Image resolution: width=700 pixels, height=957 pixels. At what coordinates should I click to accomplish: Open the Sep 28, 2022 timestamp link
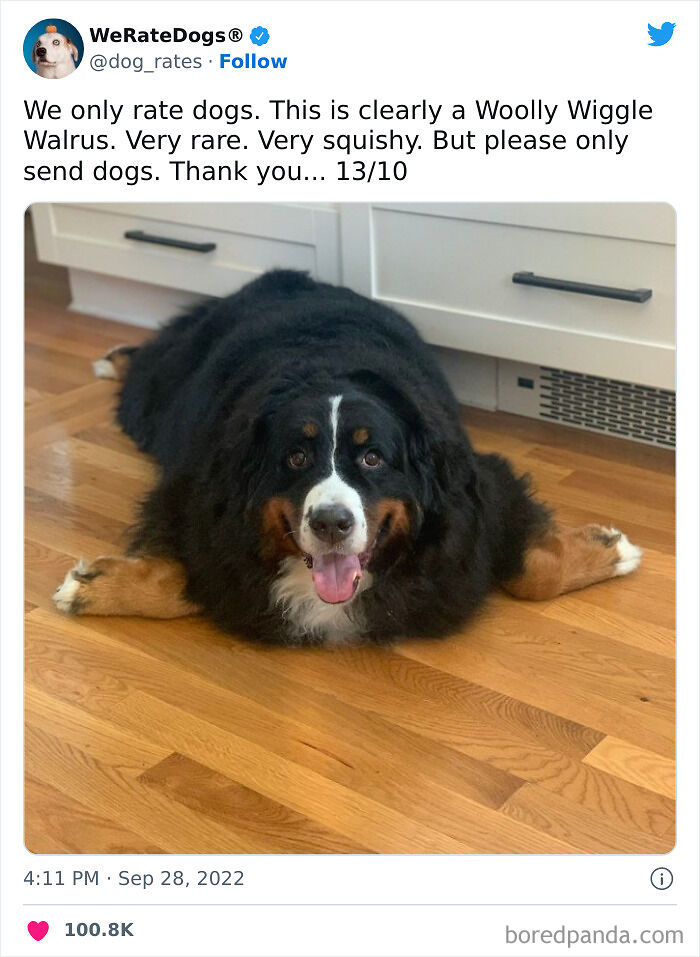[x=134, y=878]
